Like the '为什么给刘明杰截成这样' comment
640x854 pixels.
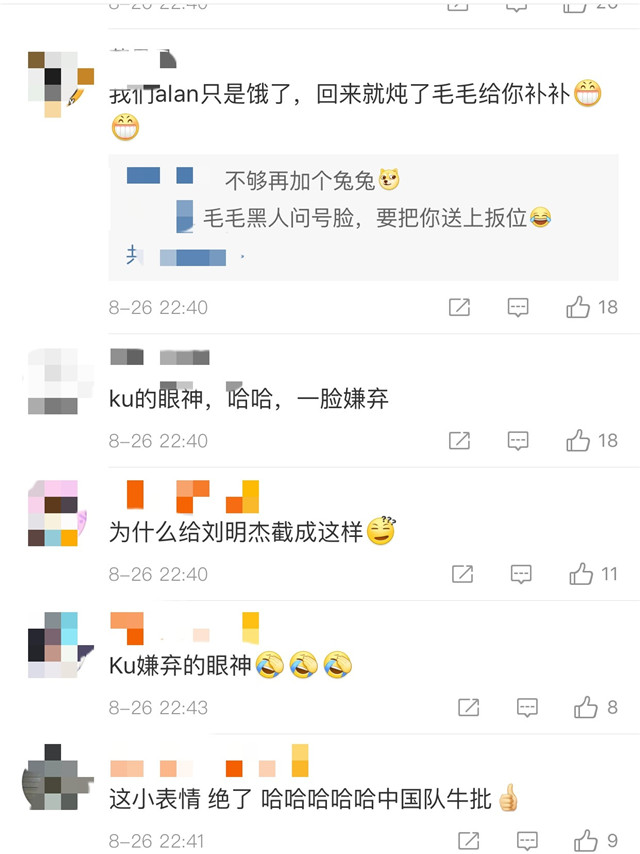582,574
